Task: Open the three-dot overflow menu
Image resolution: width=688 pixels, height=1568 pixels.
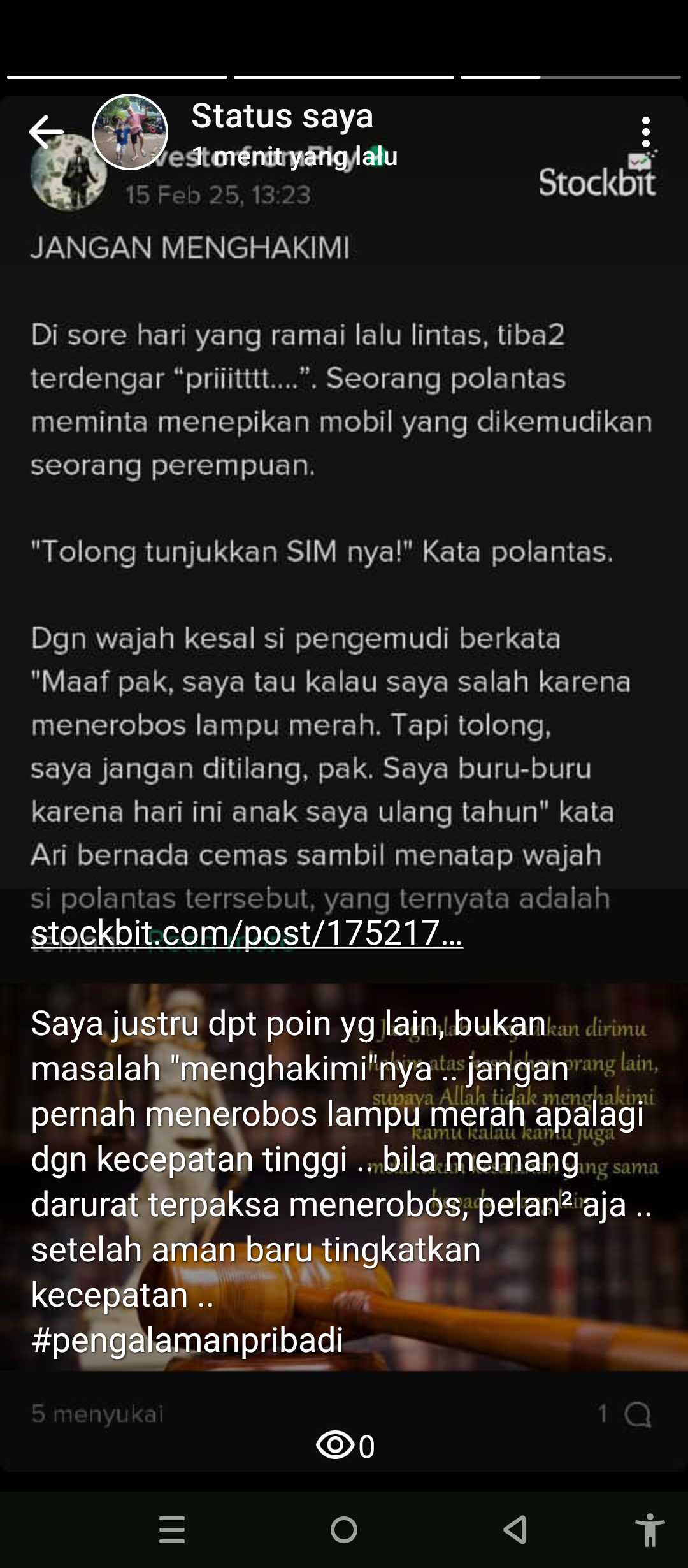Action: (x=645, y=132)
